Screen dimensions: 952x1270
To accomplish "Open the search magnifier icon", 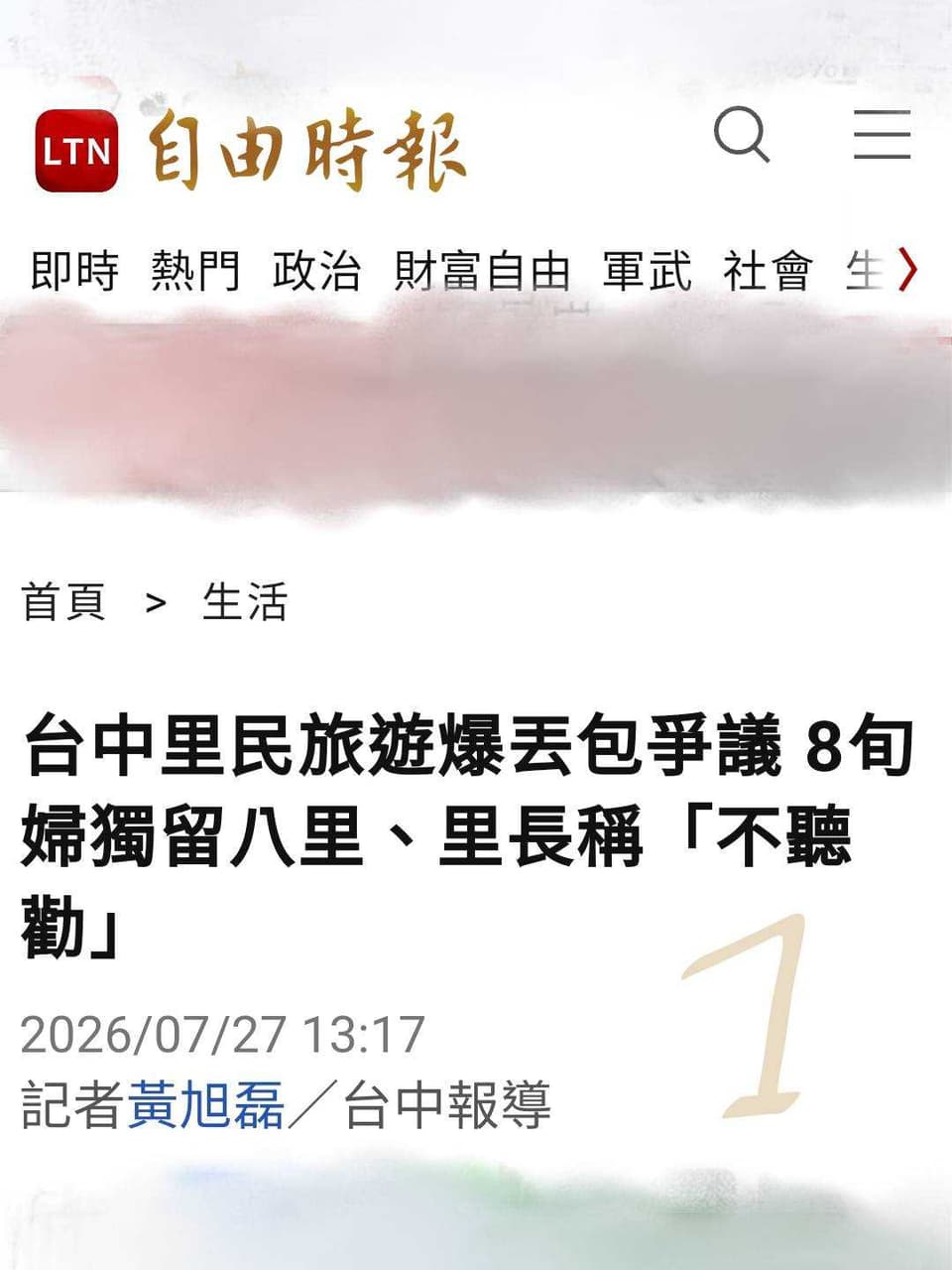I will click(742, 136).
